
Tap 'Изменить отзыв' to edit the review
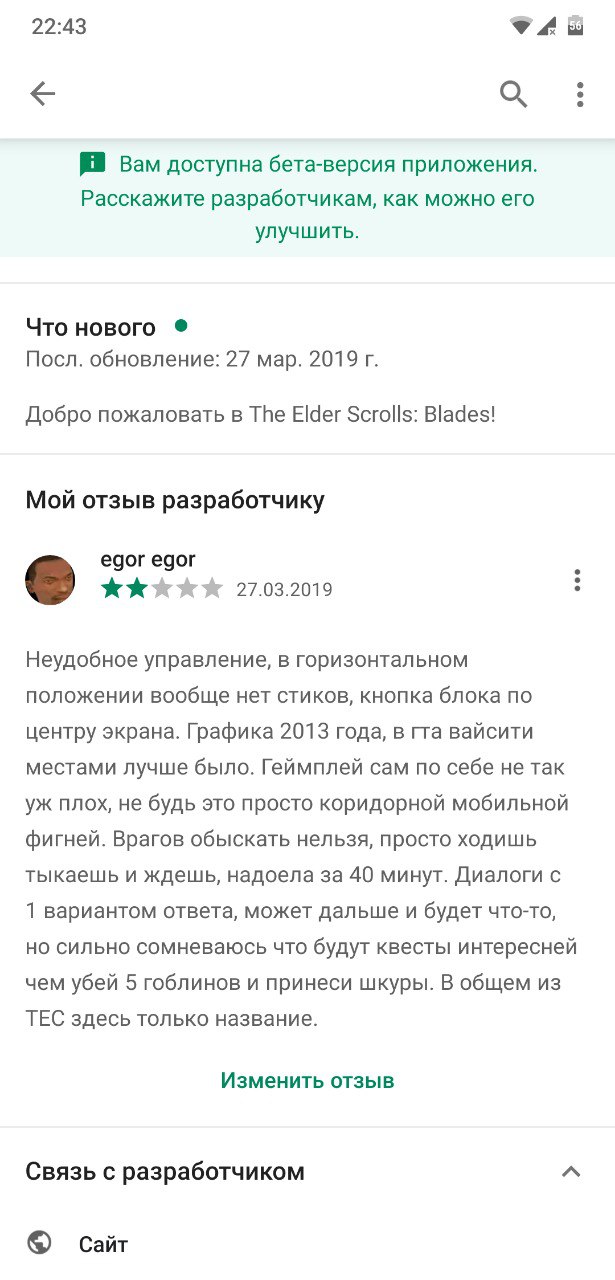click(307, 1080)
